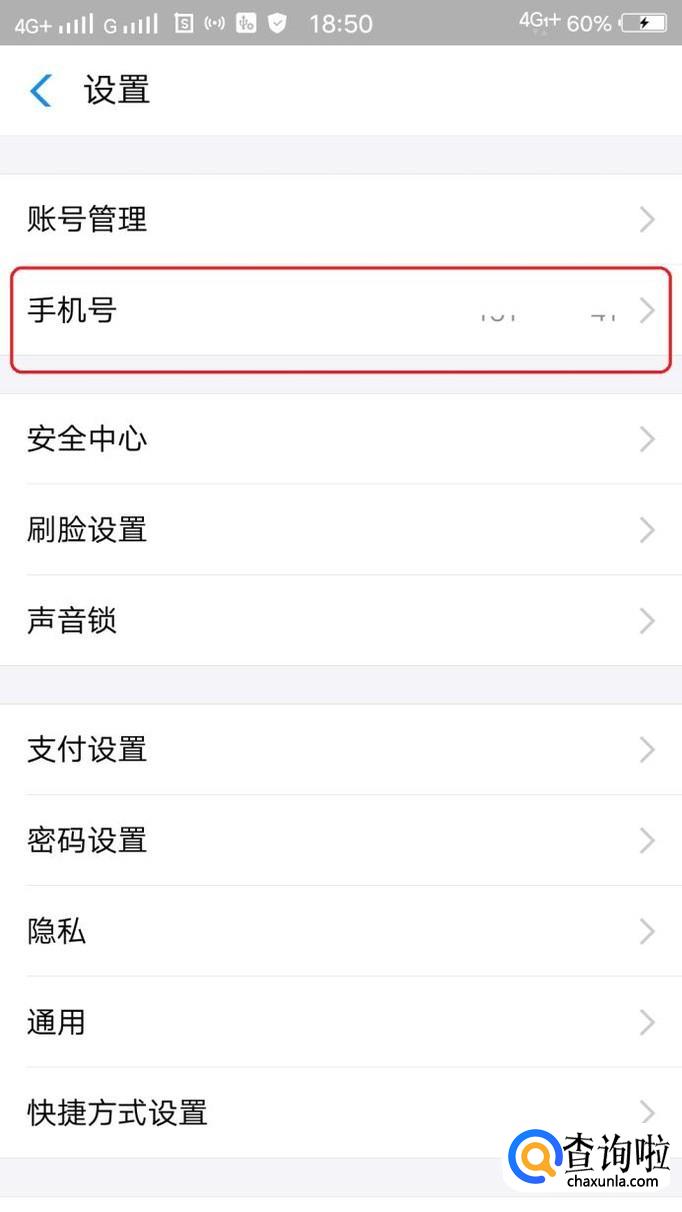Open 隐私 settings

coord(341,931)
